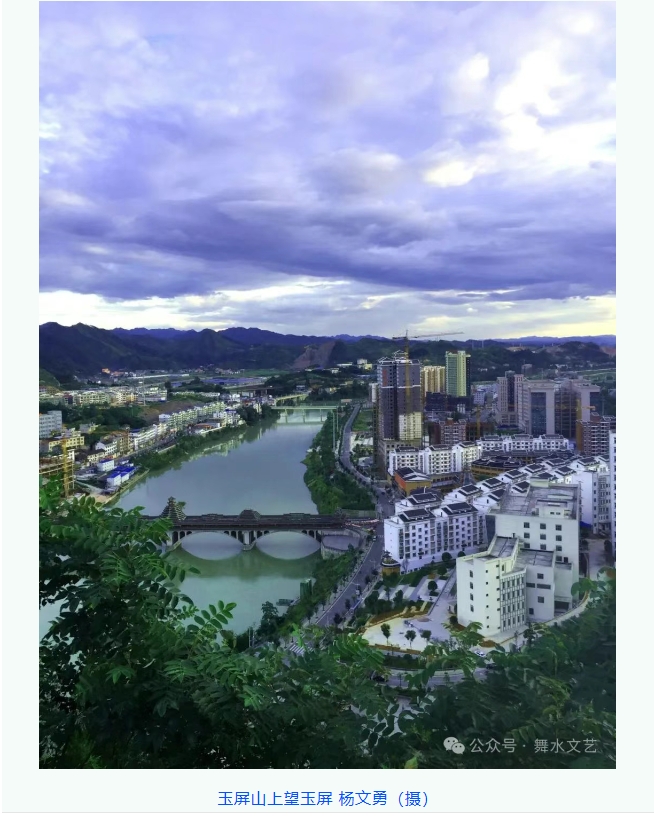
Task: Open the Yuping city photo in full view
Action: [x=327, y=385]
